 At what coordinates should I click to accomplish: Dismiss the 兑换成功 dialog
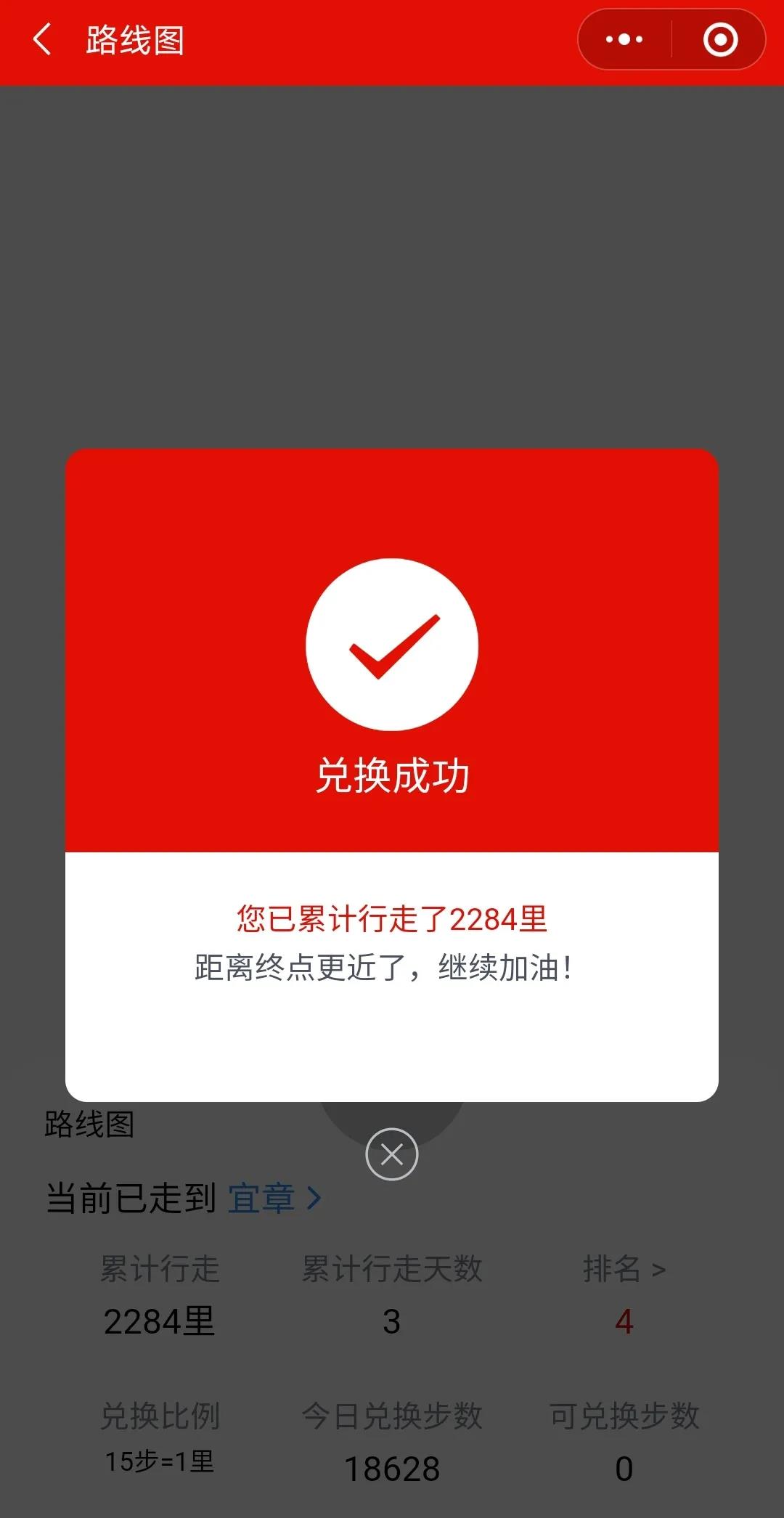coord(392,1154)
